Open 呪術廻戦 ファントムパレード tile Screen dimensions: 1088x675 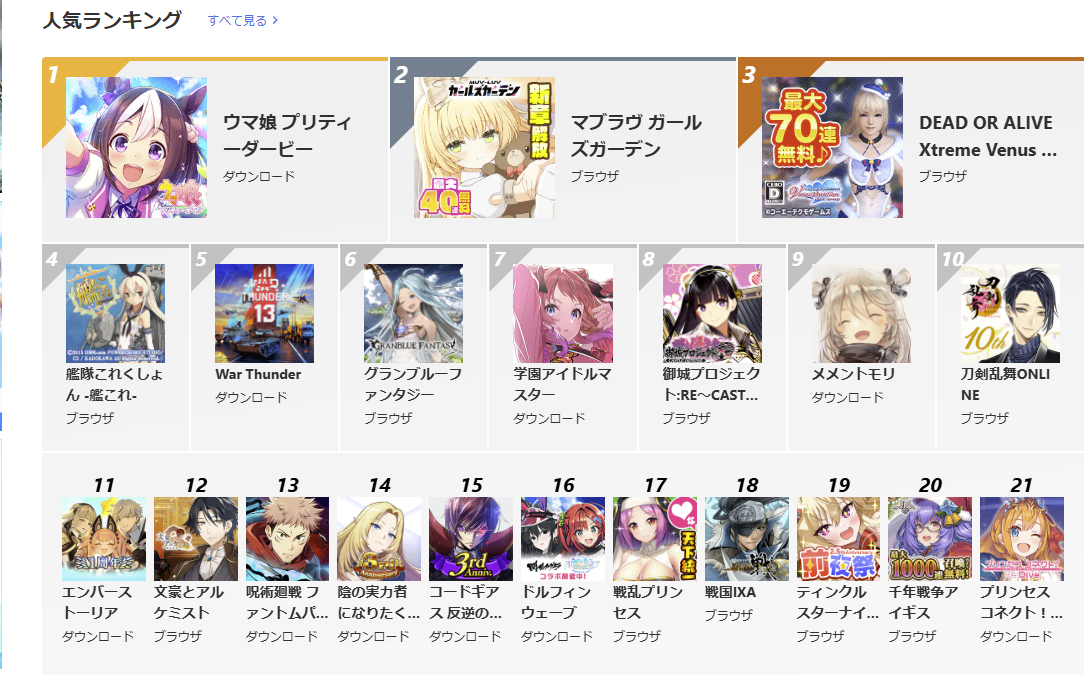point(287,539)
